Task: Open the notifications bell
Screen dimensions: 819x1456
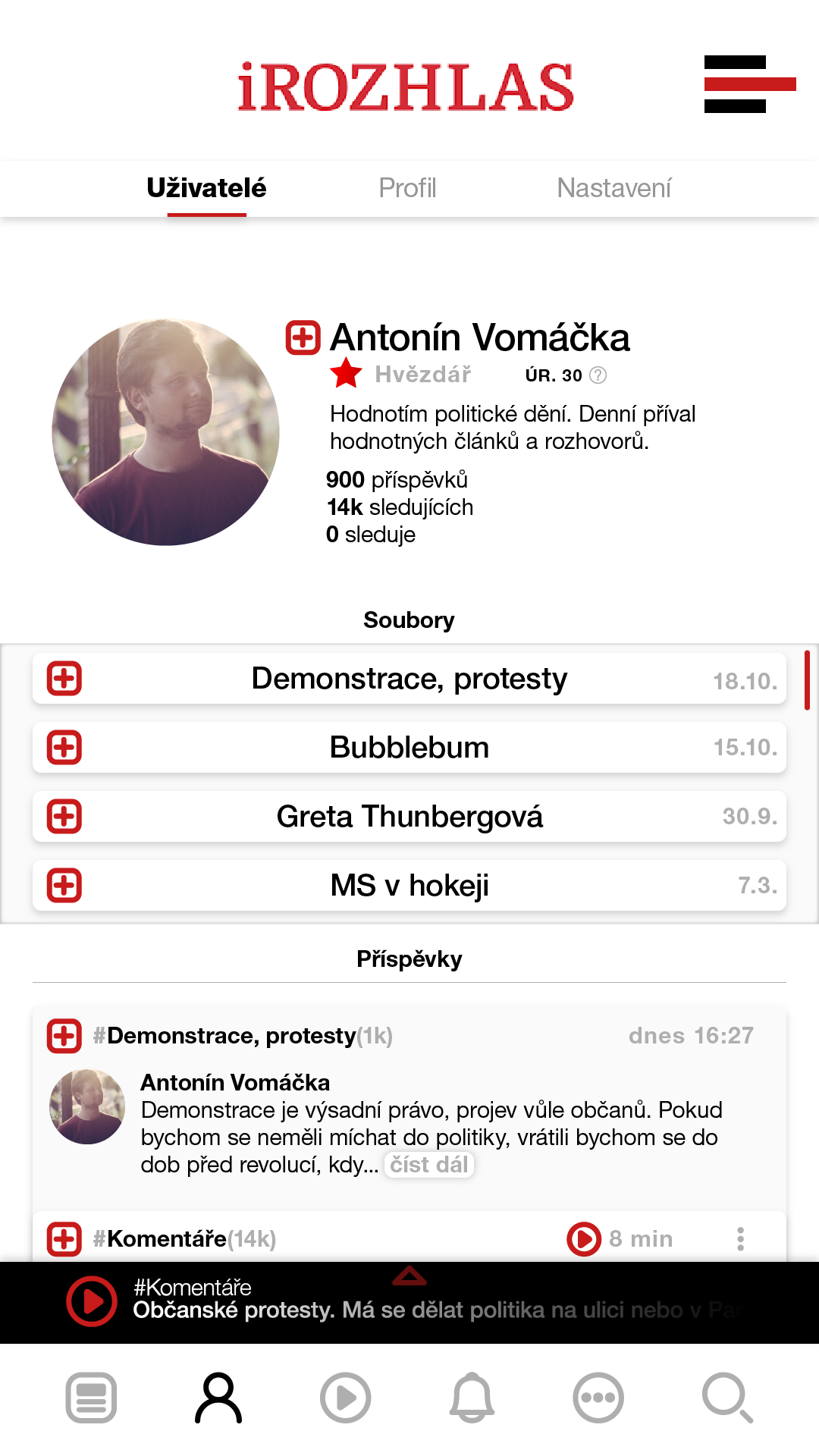Action: click(x=472, y=1398)
